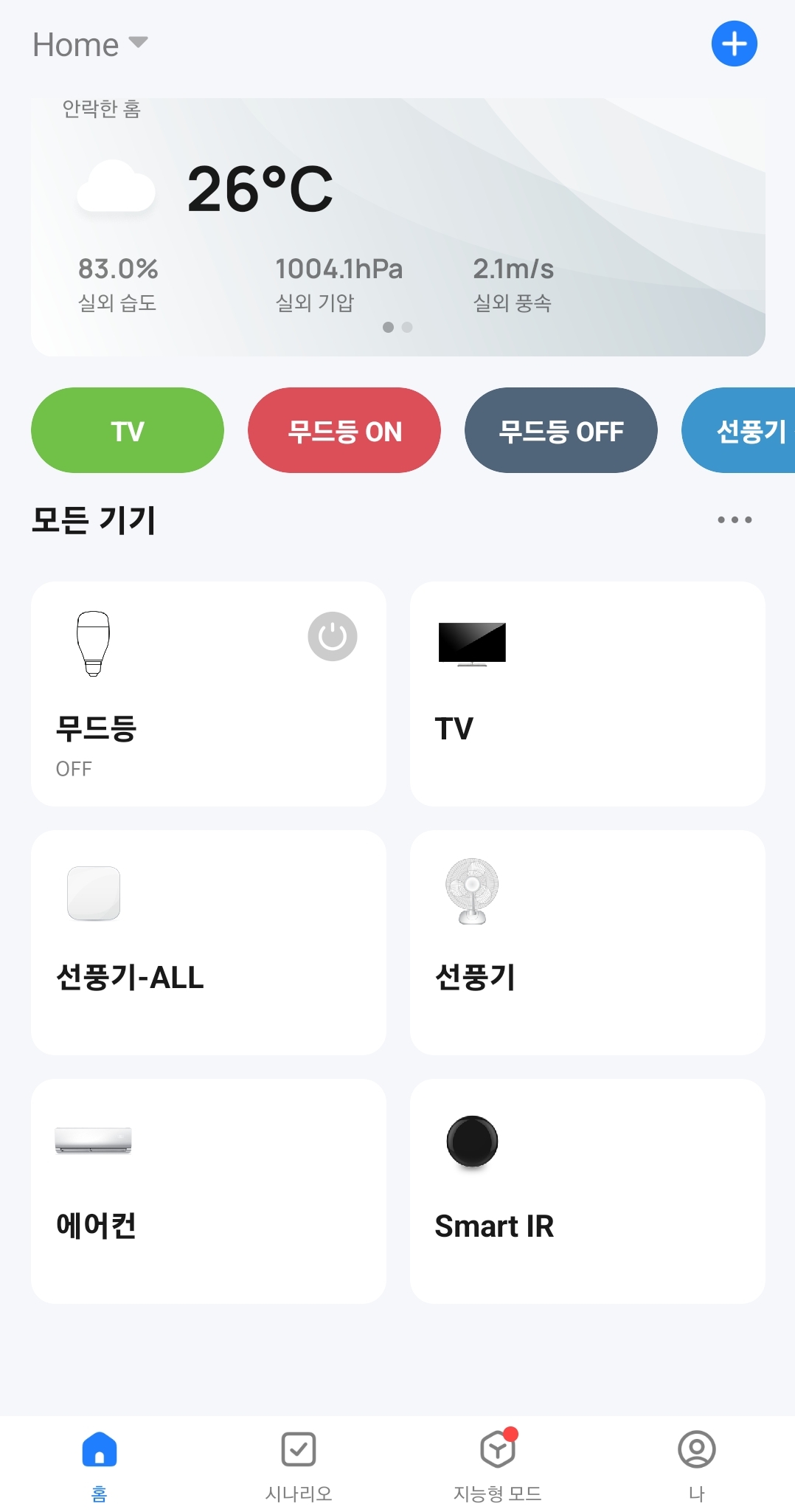Open the Home selector dropdown

[x=90, y=44]
